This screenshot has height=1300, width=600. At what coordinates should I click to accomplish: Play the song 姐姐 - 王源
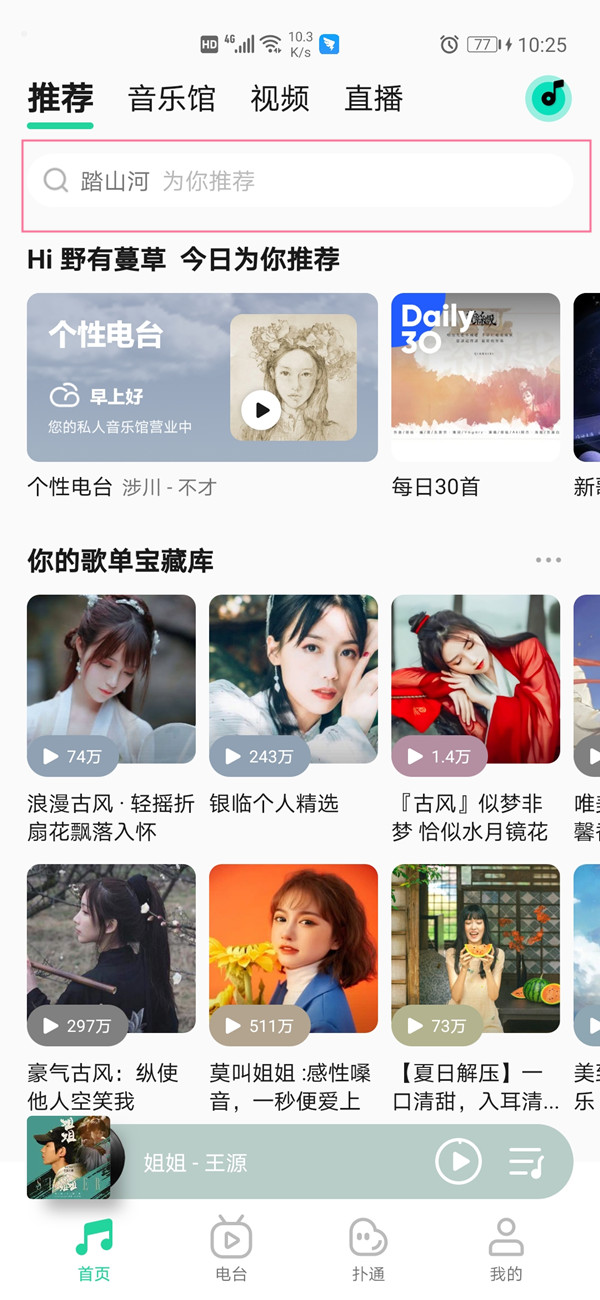pos(459,1161)
